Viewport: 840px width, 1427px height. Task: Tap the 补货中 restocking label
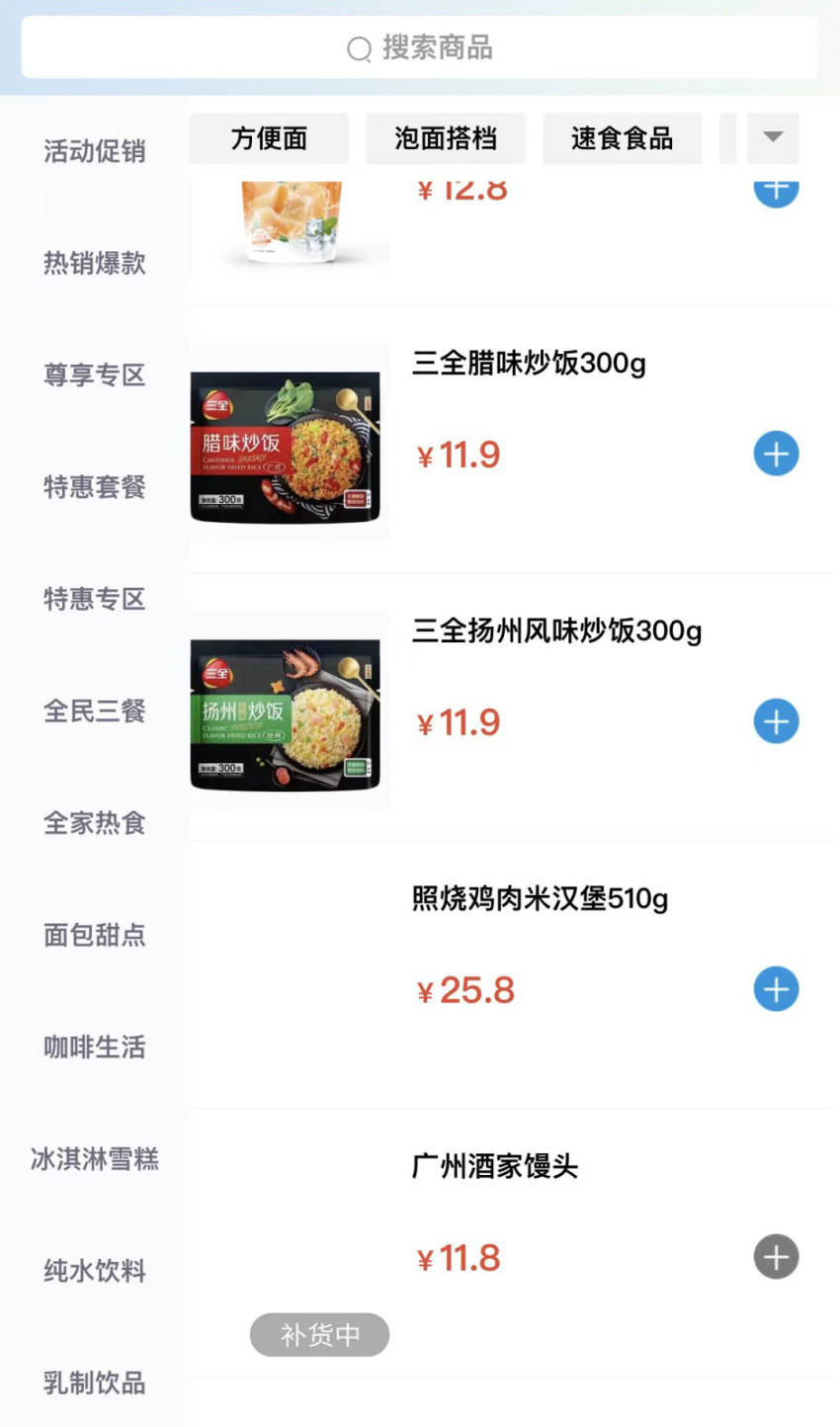point(319,1334)
